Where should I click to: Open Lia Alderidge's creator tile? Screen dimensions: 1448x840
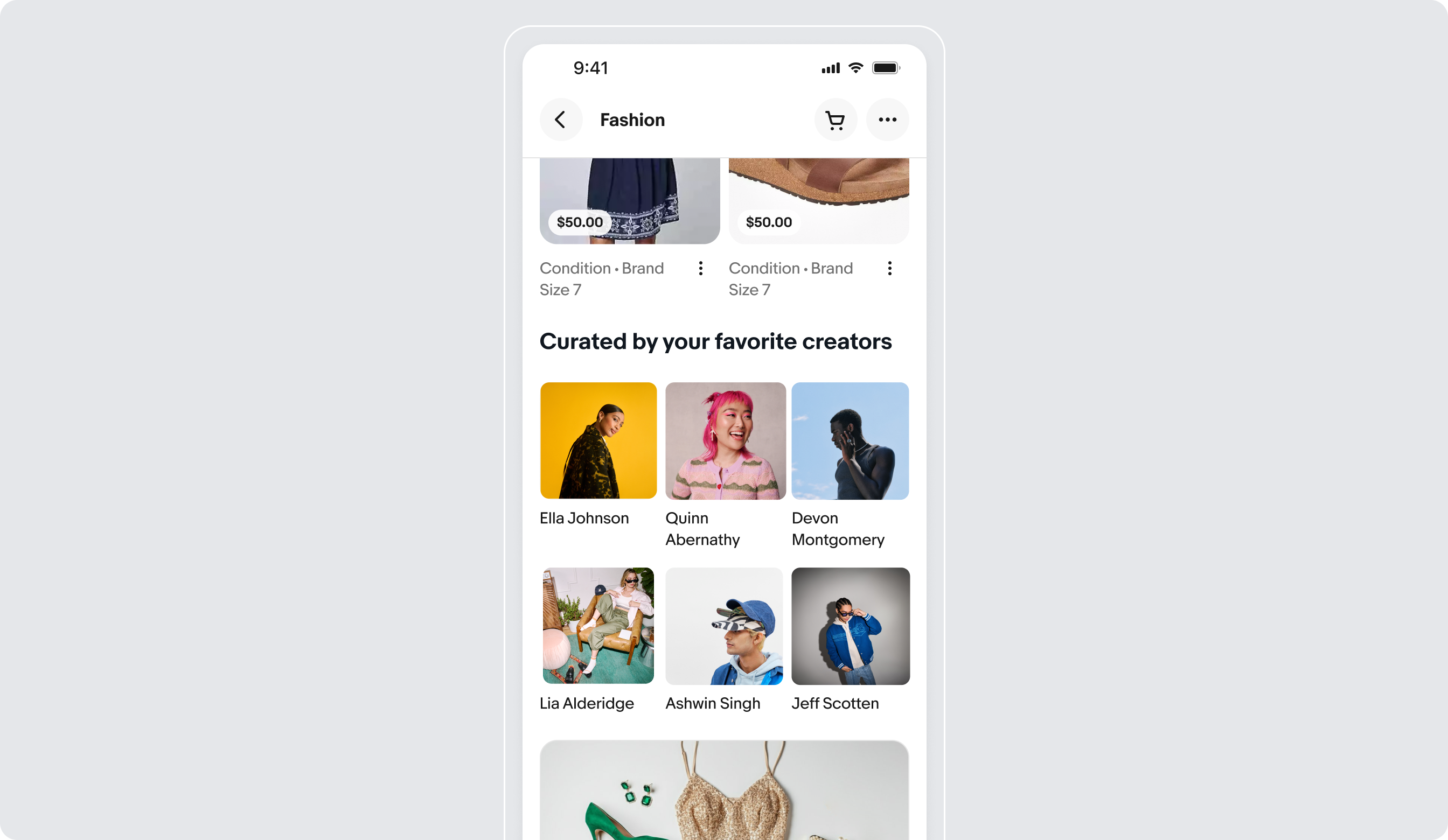point(598,626)
